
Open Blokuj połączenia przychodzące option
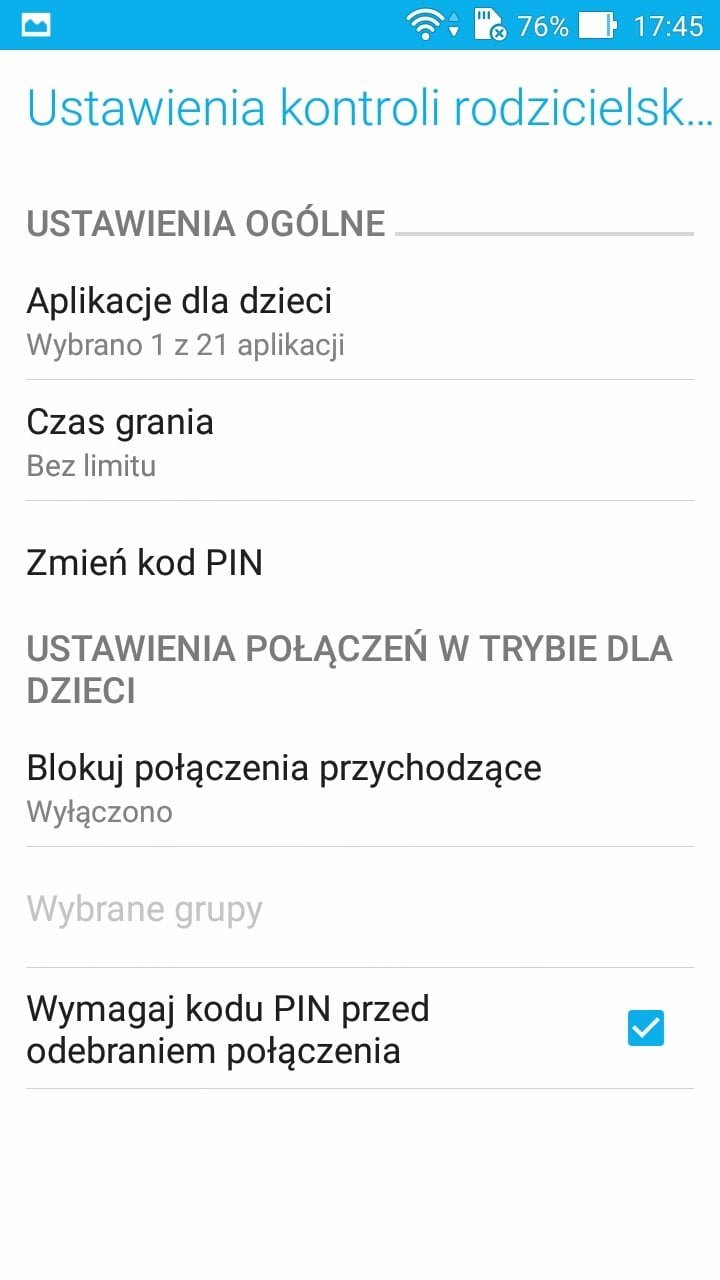click(360, 787)
